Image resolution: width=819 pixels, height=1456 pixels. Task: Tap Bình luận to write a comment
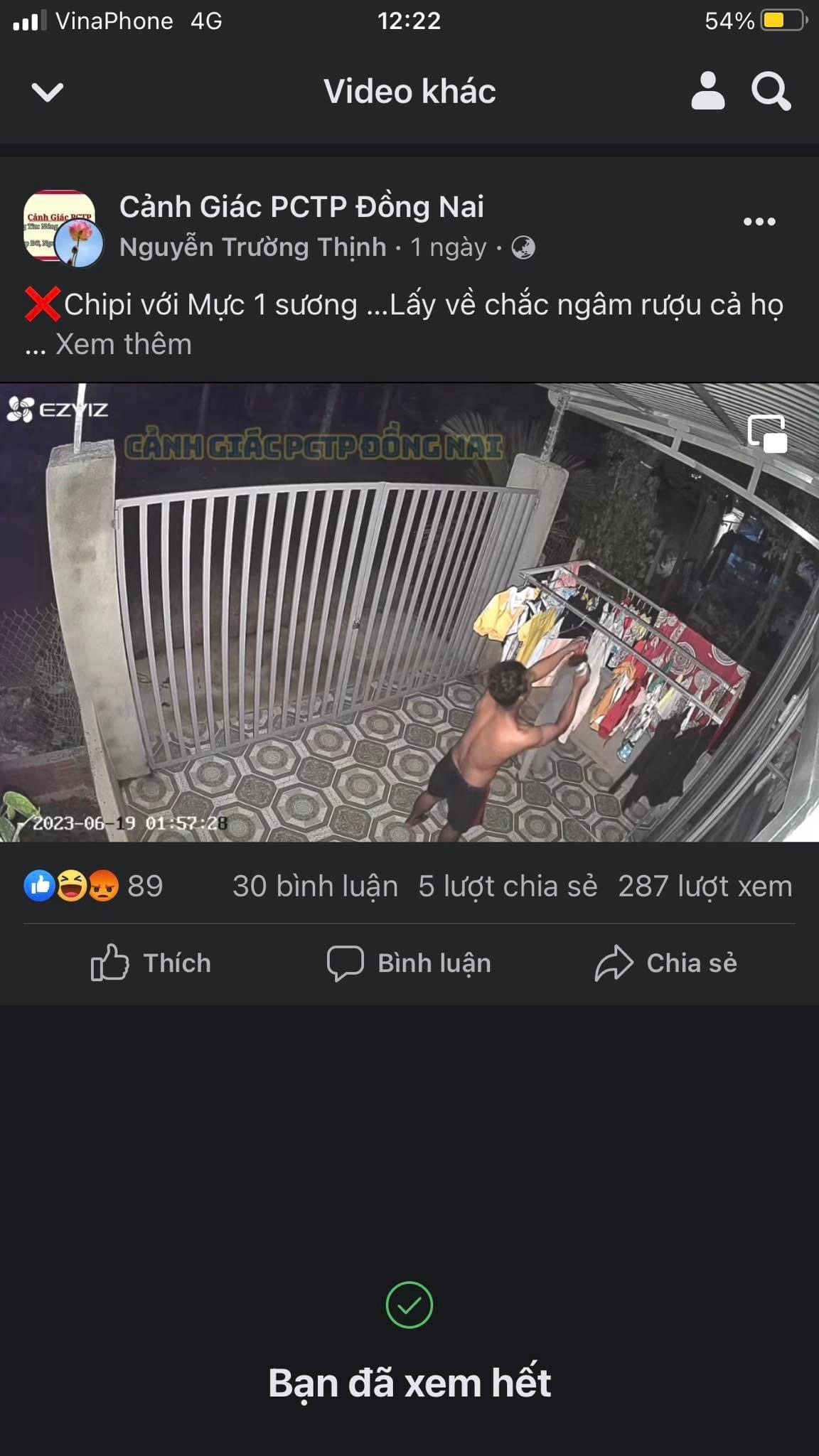click(409, 963)
